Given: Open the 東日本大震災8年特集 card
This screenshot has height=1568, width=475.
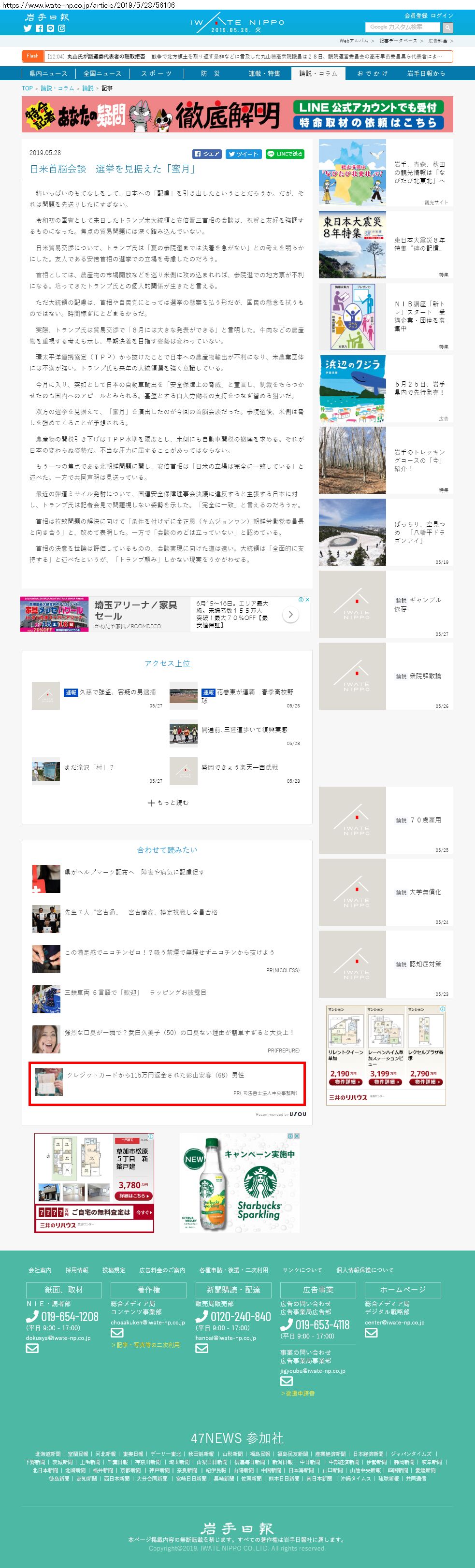Looking at the screenshot, I should tap(386, 245).
